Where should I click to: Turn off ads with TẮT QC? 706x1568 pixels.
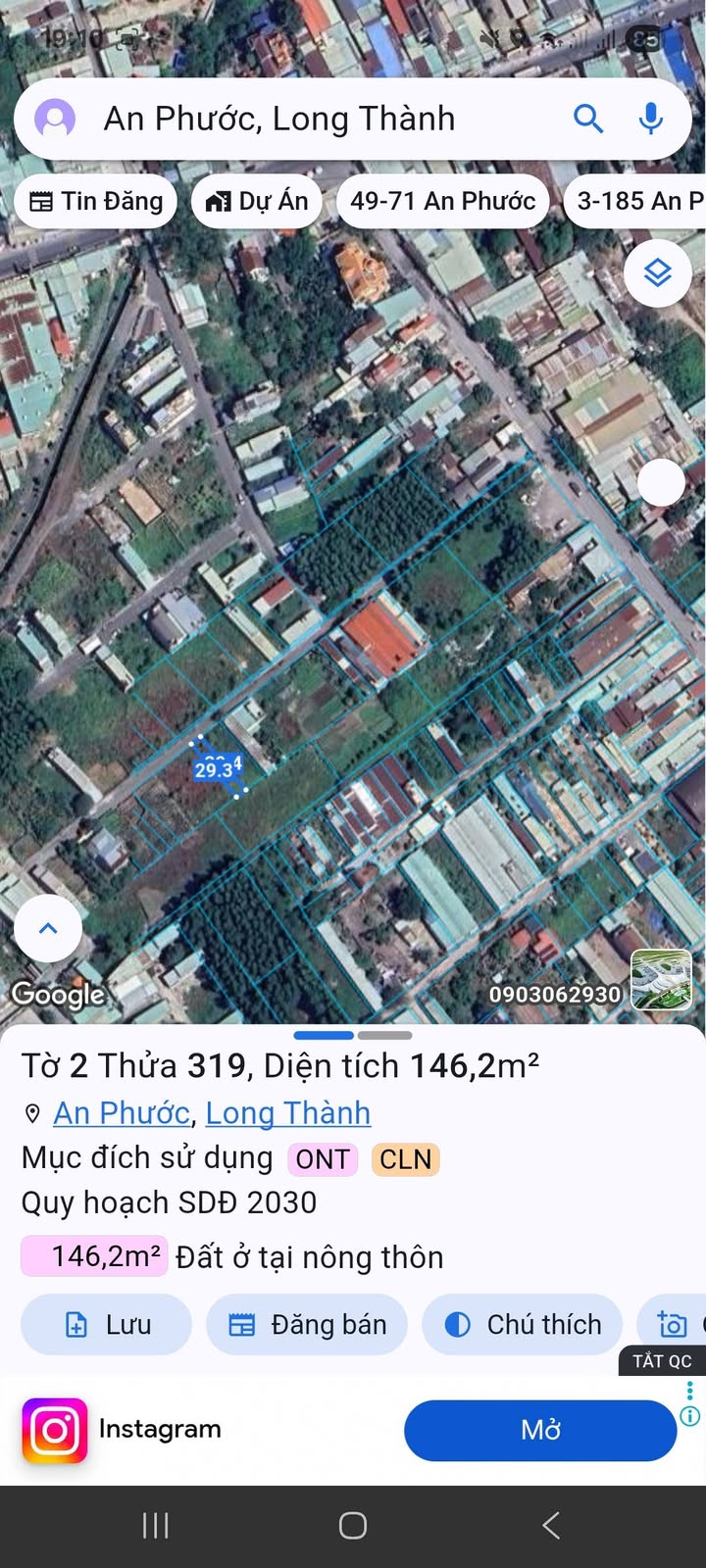662,1360
